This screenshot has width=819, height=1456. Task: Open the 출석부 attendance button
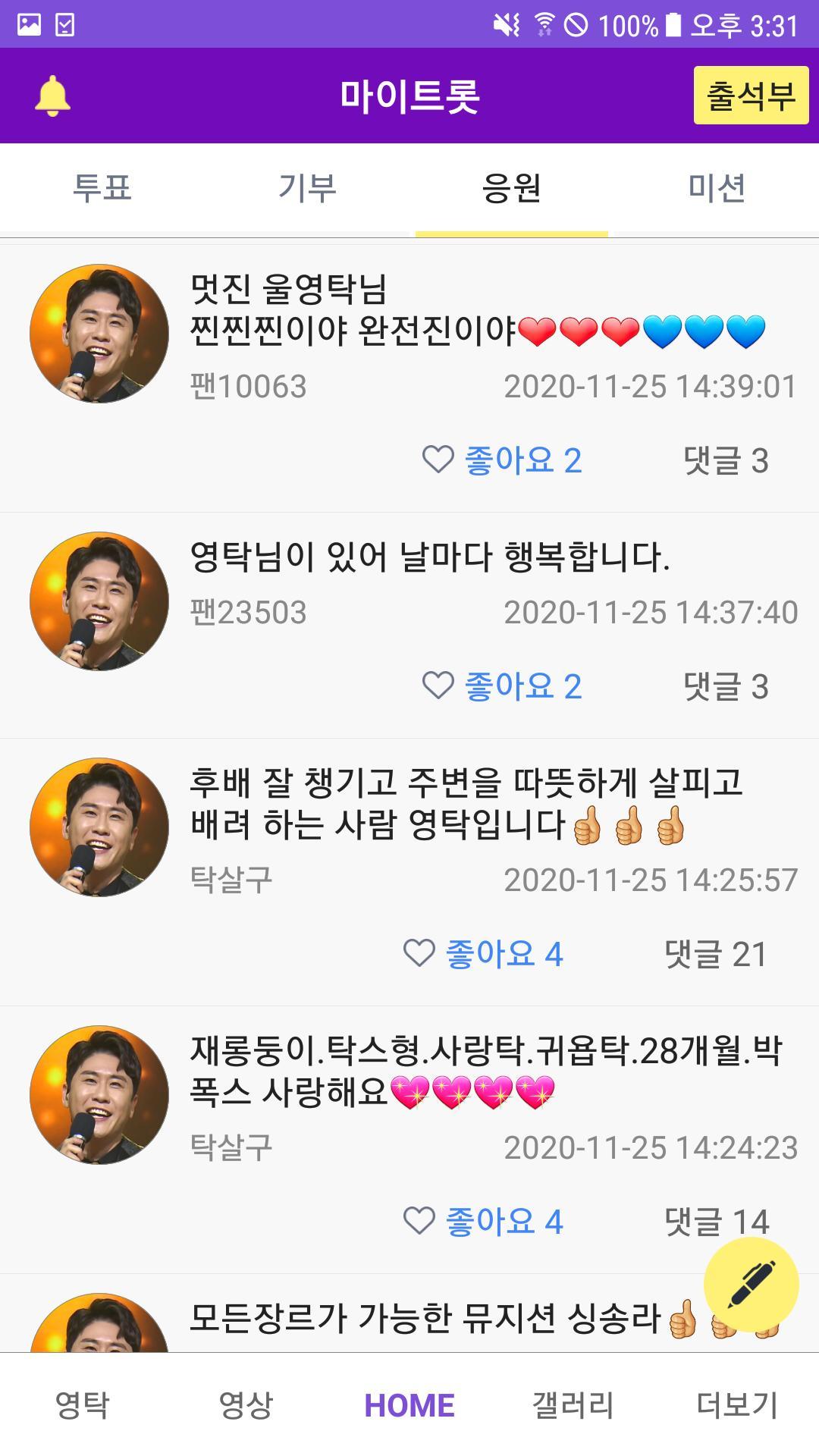(751, 96)
